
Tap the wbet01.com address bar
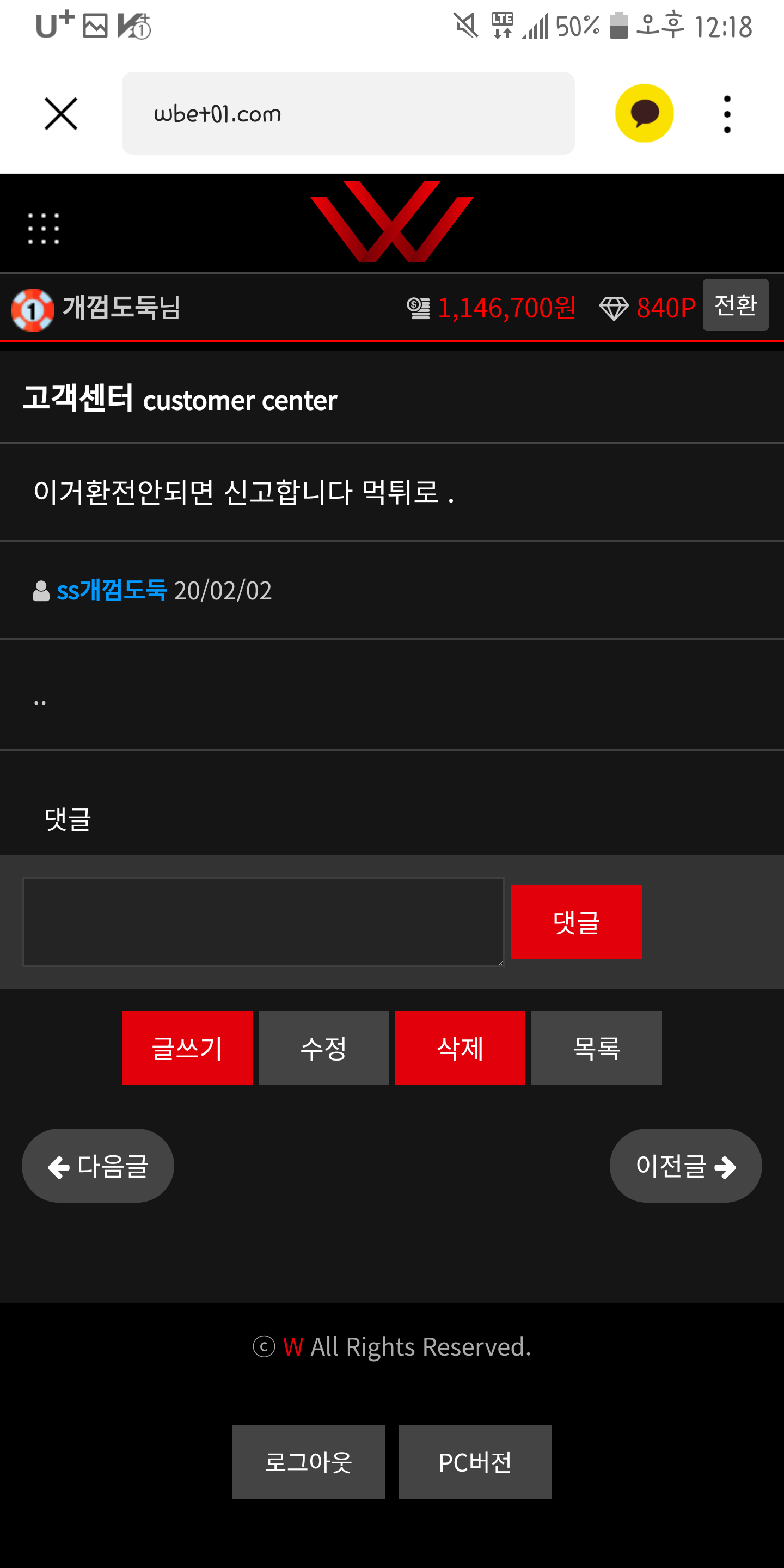coord(347,114)
